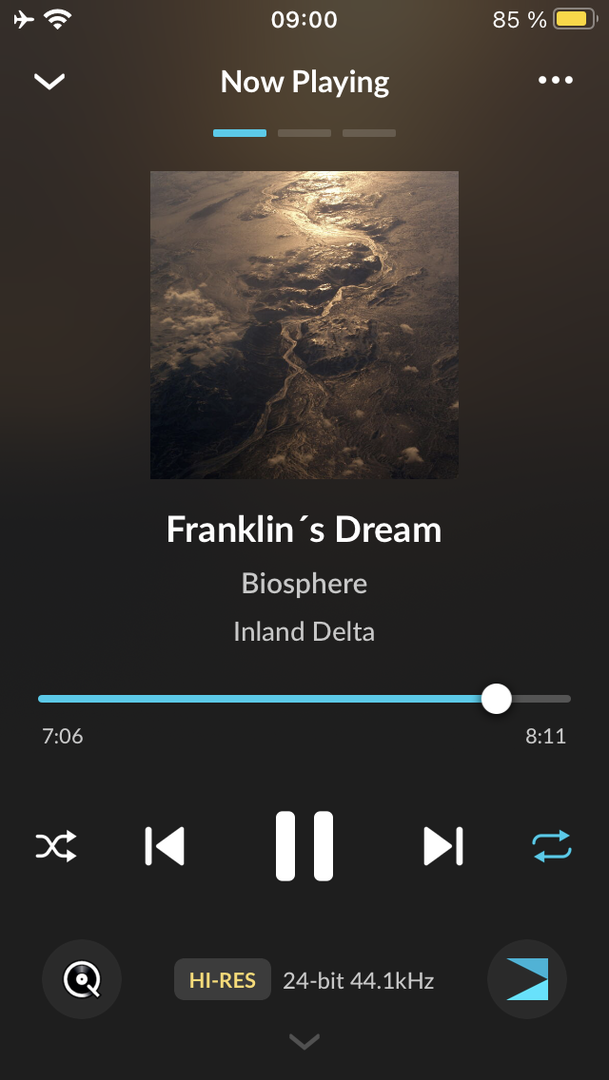This screenshot has width=609, height=1080.
Task: Open the blue audio output button
Action: pyautogui.click(x=527, y=979)
